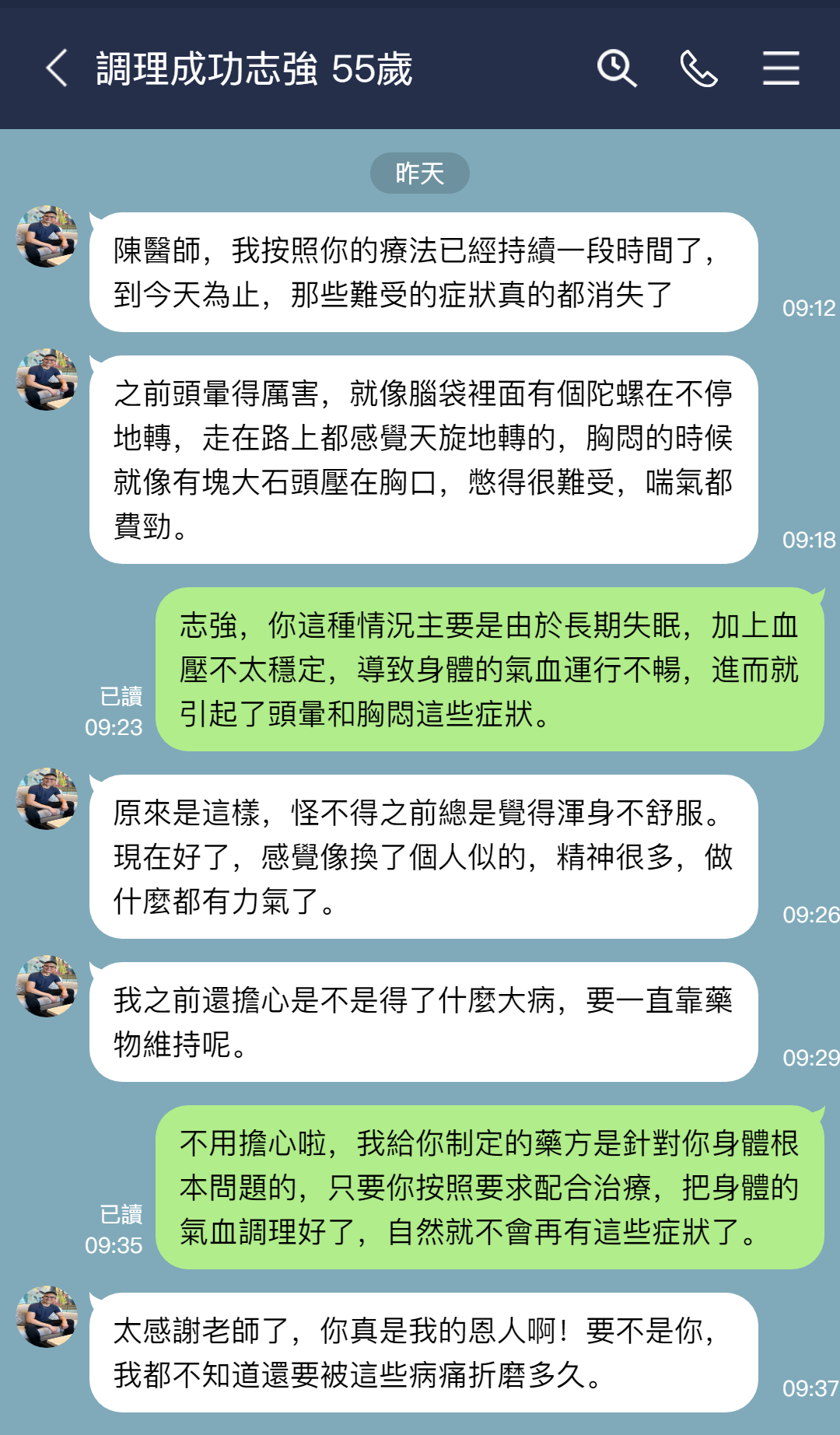
Task: Open sender's avatar beside the 09:12 message
Action: pos(47,236)
